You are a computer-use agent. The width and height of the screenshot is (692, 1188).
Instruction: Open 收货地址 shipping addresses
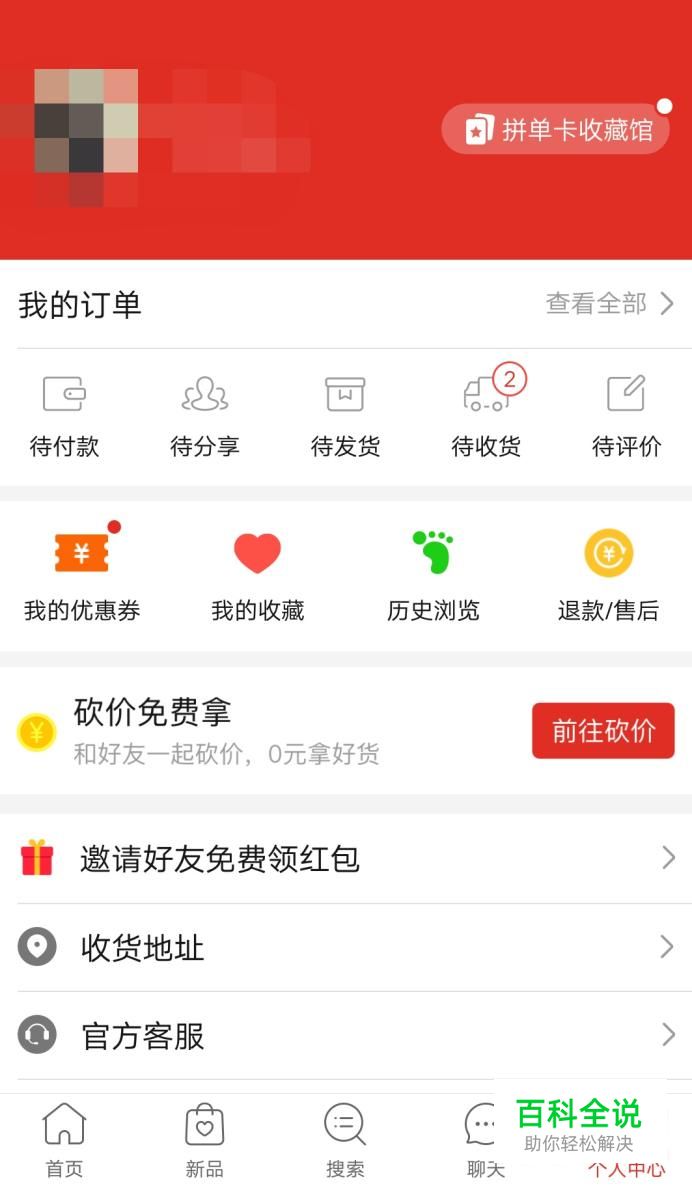(x=346, y=947)
